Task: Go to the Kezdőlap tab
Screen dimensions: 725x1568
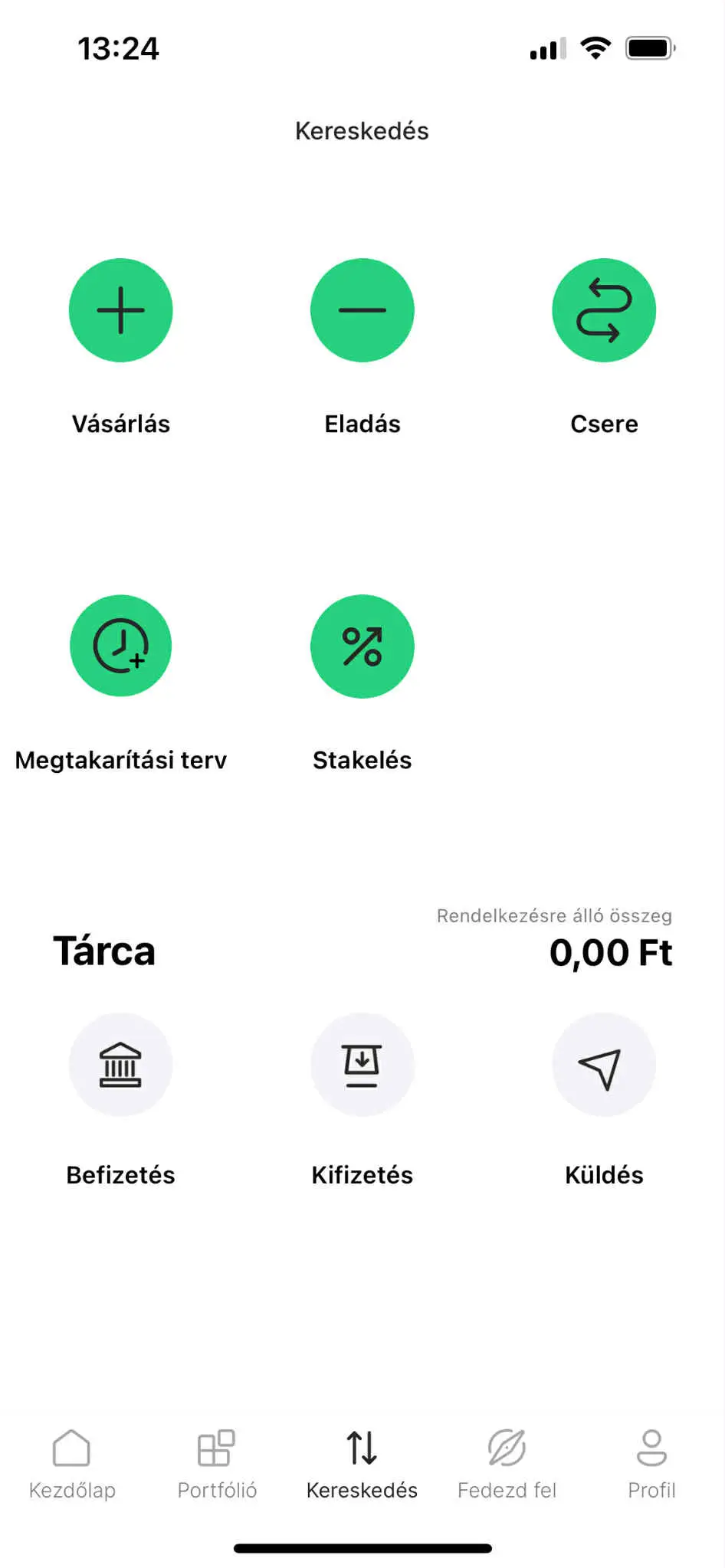Action: point(72,1463)
